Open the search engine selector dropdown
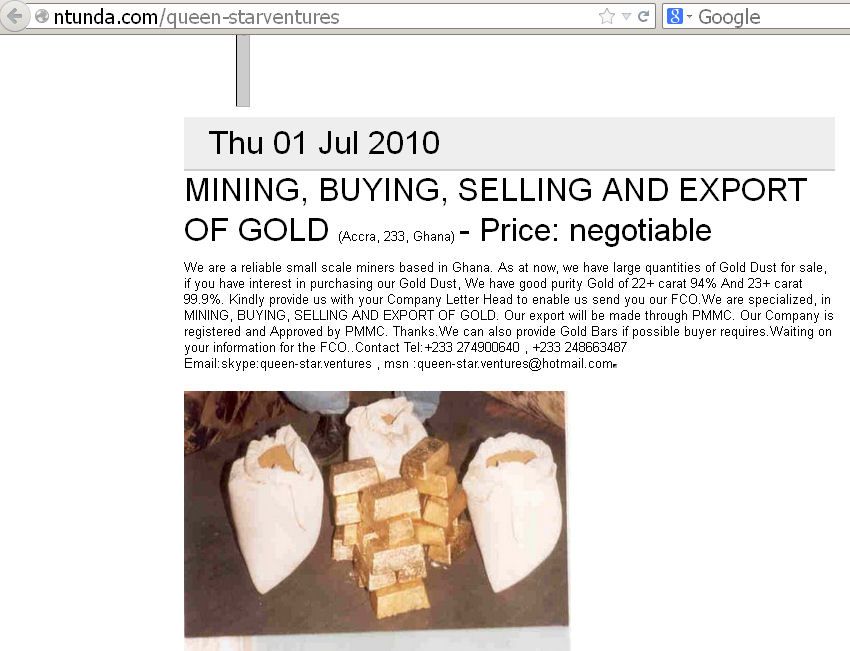Viewport: 850px width, 651px height. (680, 16)
